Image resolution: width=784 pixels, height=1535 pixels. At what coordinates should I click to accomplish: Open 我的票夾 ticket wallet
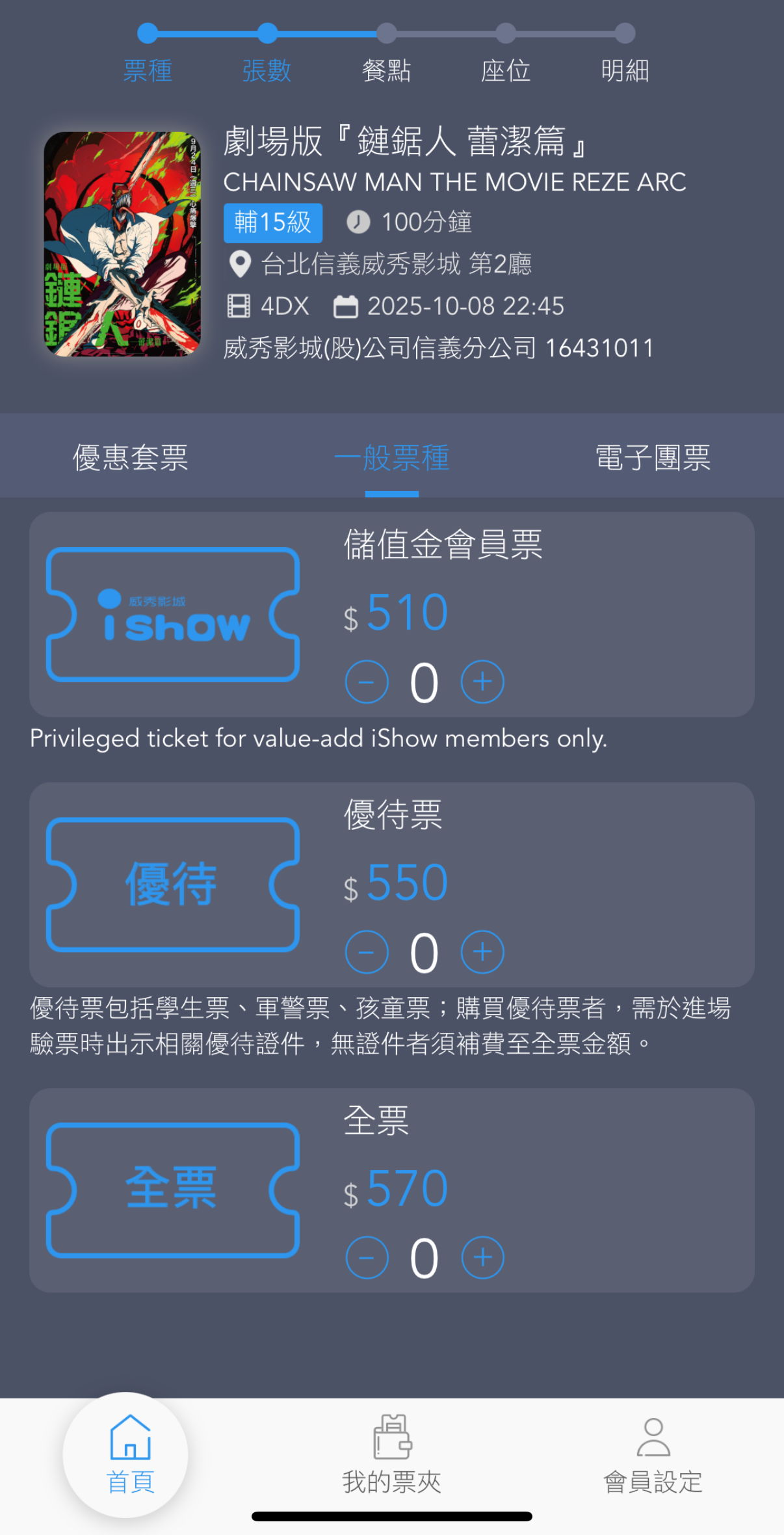391,1454
